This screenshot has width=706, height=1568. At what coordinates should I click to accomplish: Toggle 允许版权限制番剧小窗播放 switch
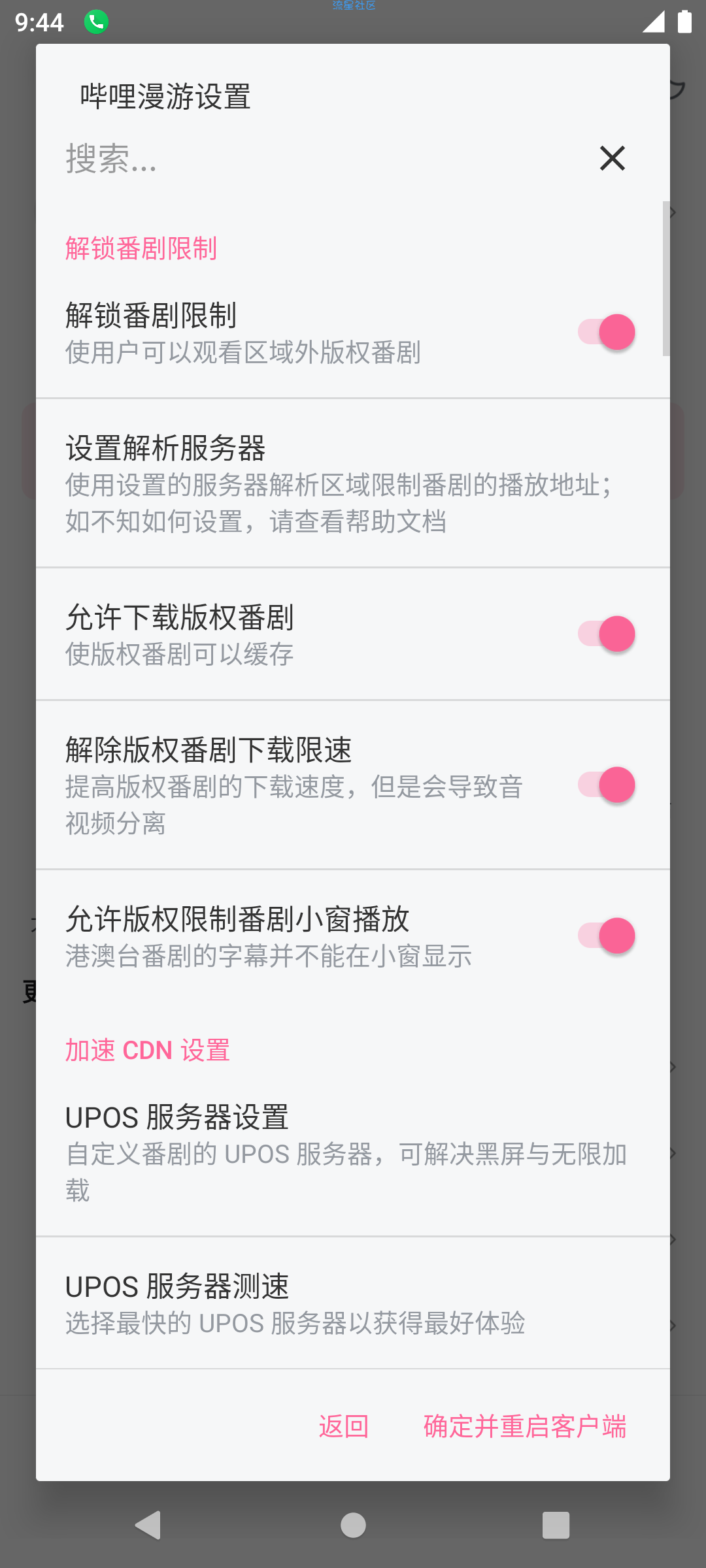(606, 936)
